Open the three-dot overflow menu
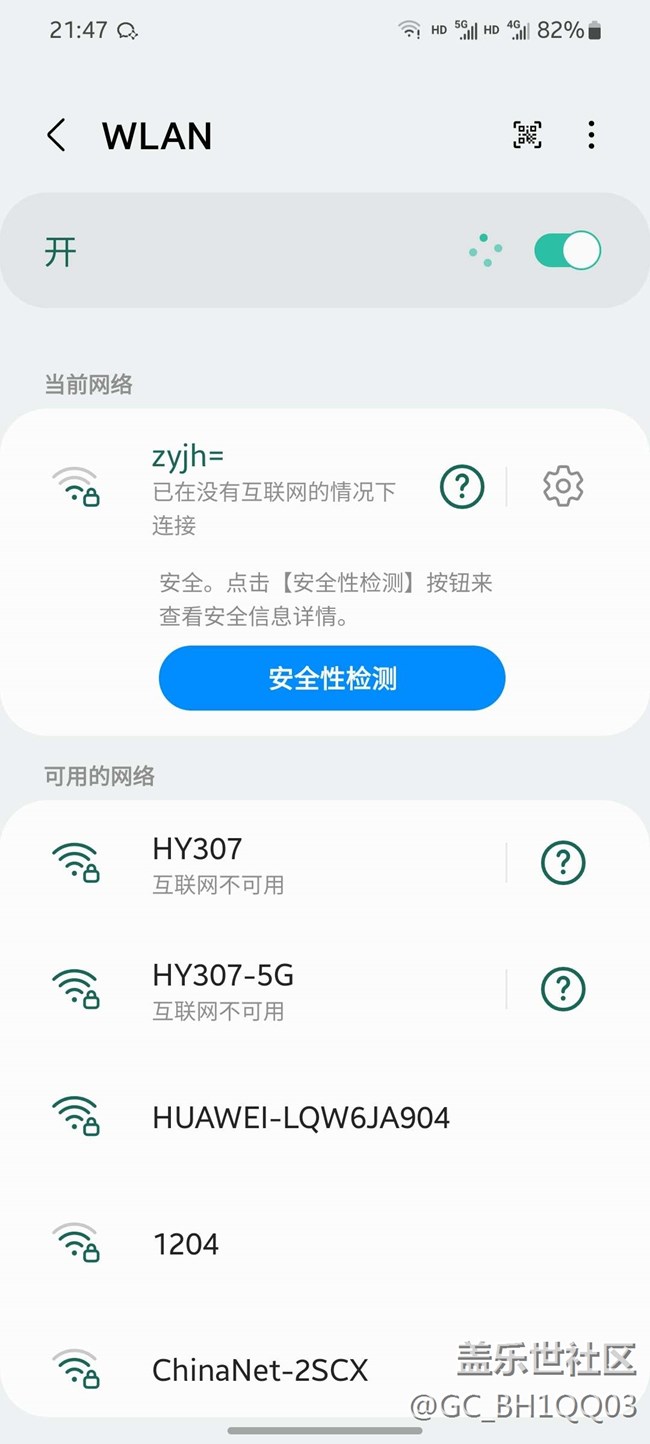Screen dimensions: 650x1444 coord(592,135)
